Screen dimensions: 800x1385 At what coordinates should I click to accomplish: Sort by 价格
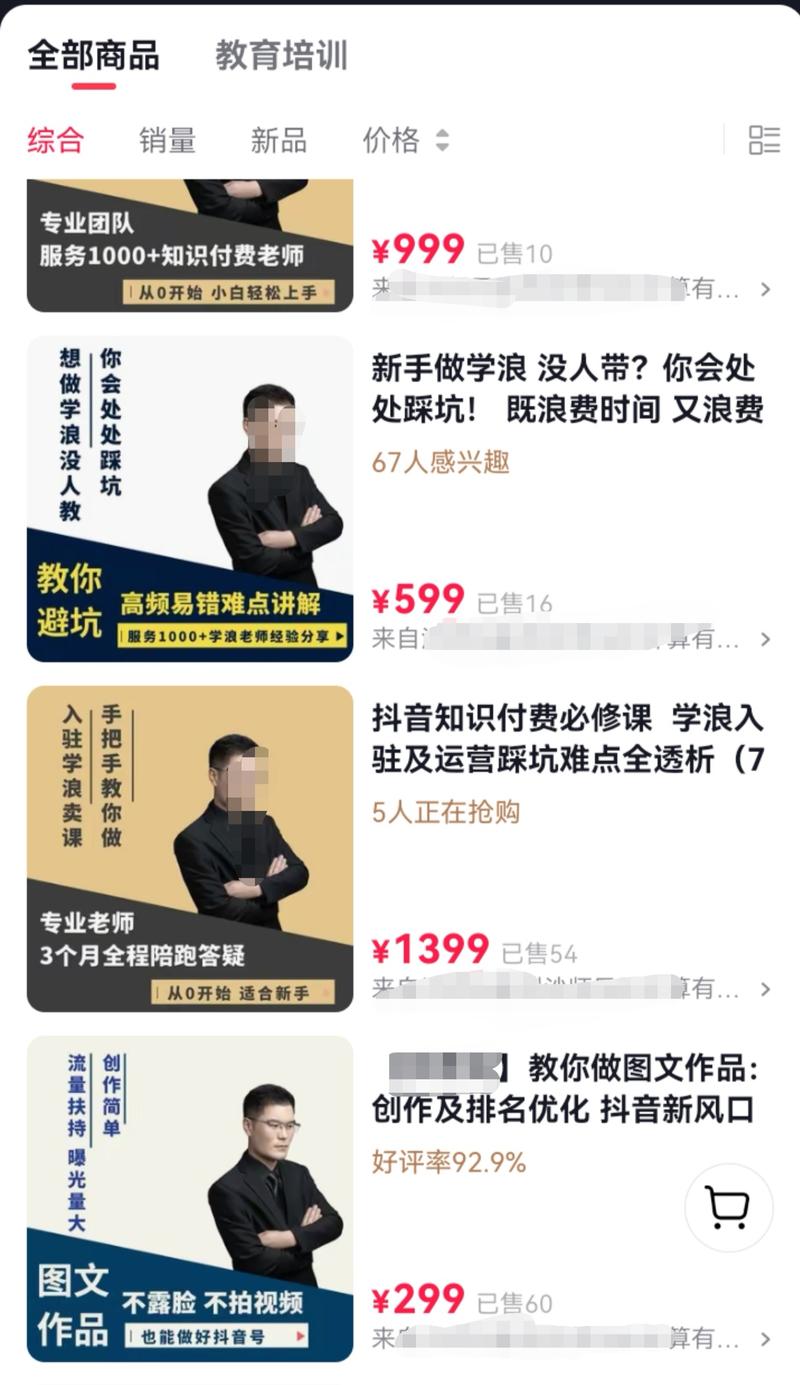405,140
